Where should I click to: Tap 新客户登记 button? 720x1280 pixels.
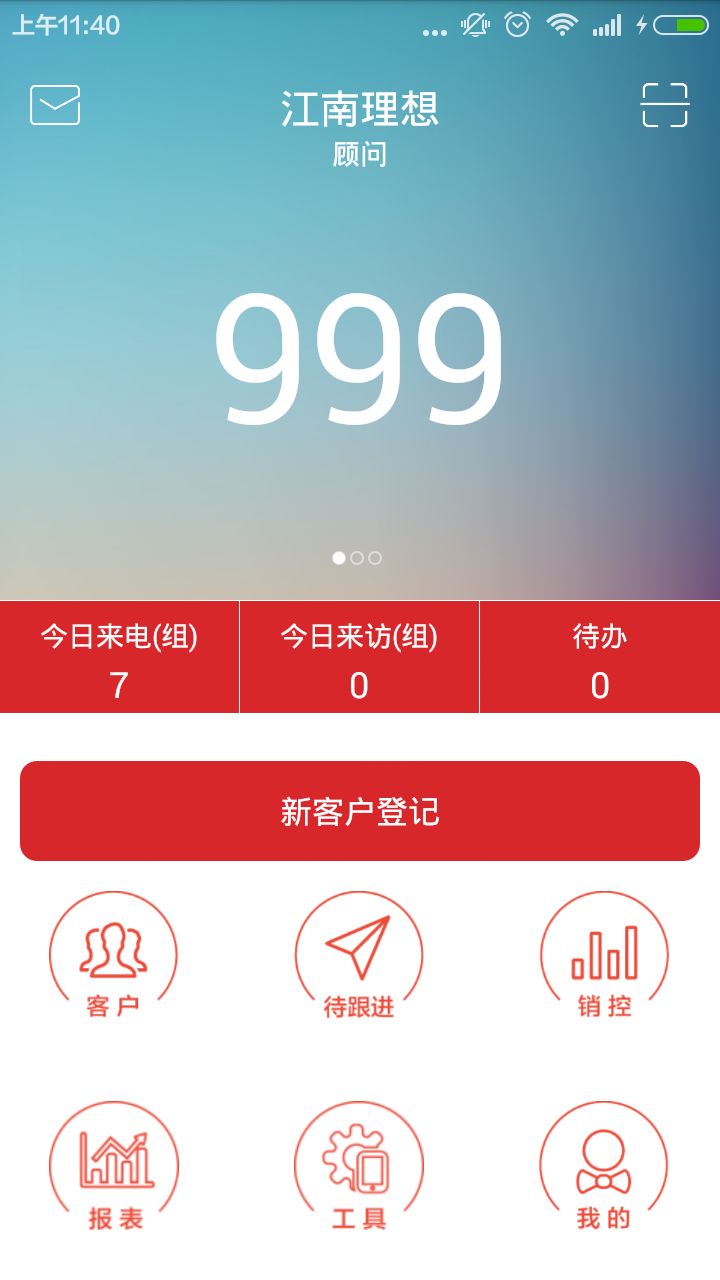(360, 811)
